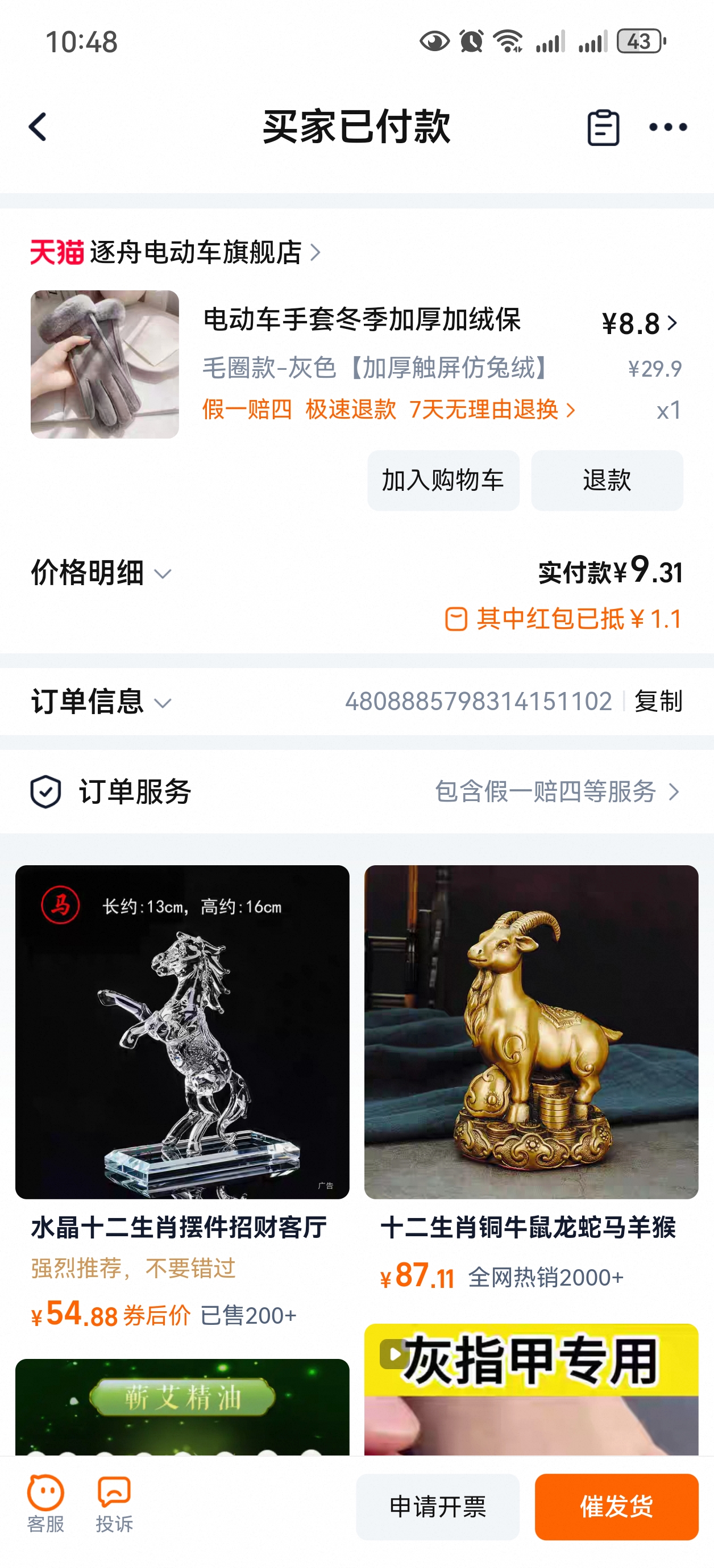Open the clipboard notes icon
This screenshot has width=714, height=1568.
603,128
